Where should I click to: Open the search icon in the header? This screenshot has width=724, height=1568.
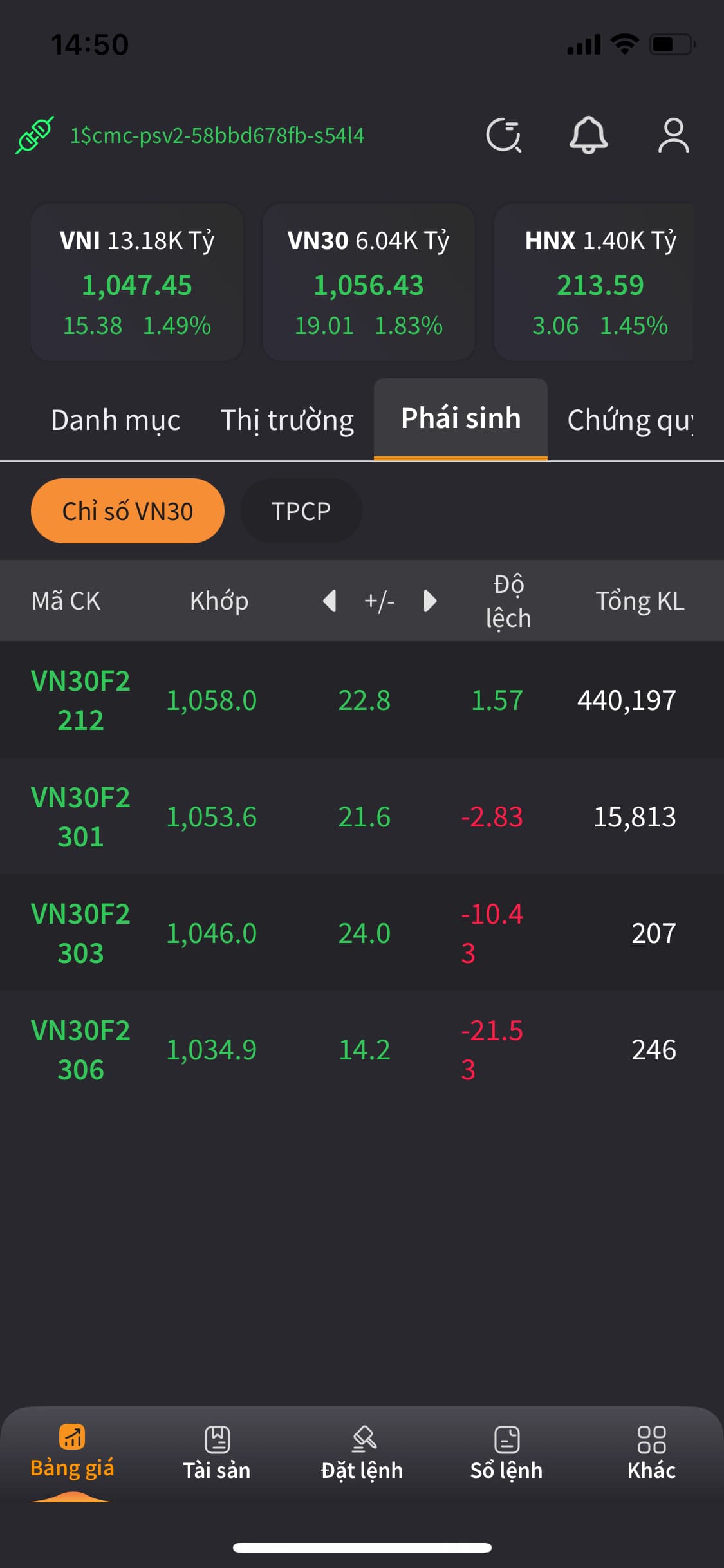pyautogui.click(x=503, y=135)
